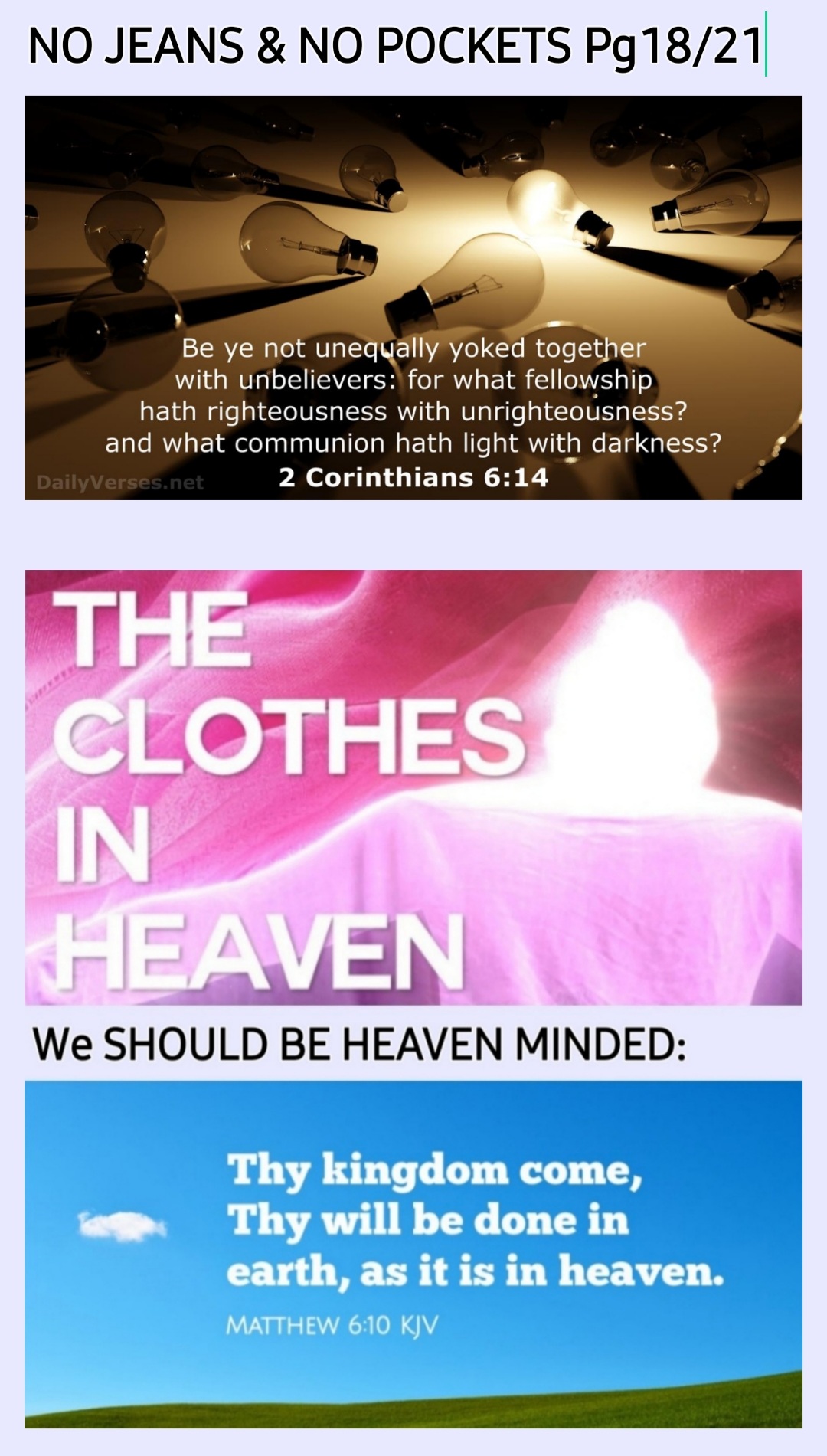Select the Clothes in Heaven image
Viewport: 827px width, 1456px height.
tap(413, 787)
